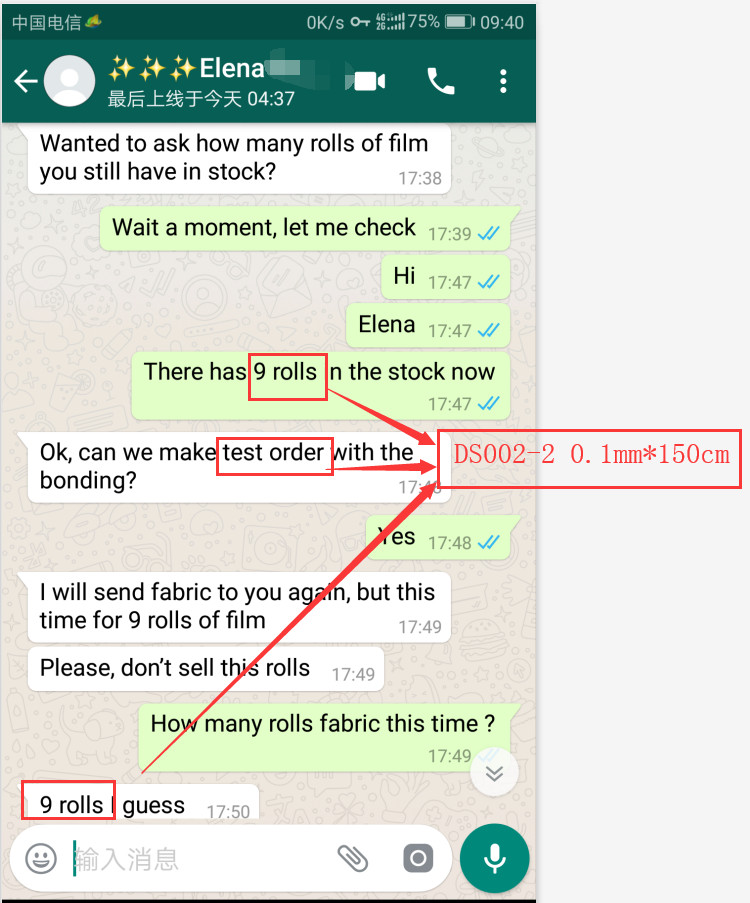Open the emoji picker
The width and height of the screenshot is (750, 903).
coord(41,858)
